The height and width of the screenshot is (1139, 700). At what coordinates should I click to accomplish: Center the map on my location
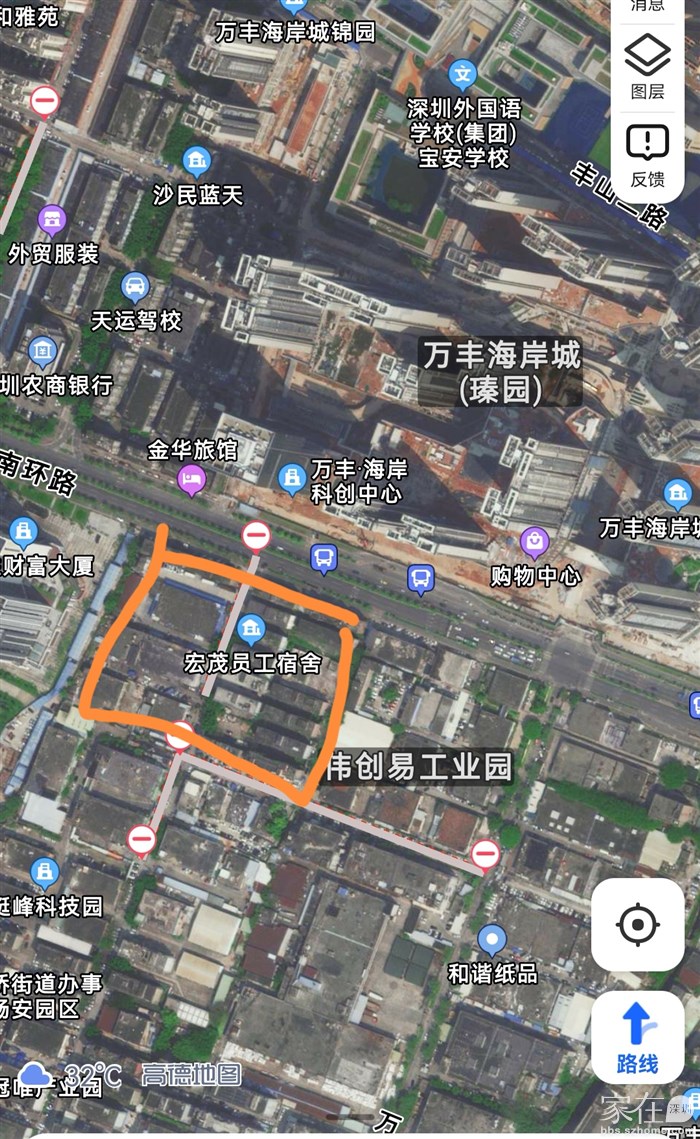click(x=637, y=925)
